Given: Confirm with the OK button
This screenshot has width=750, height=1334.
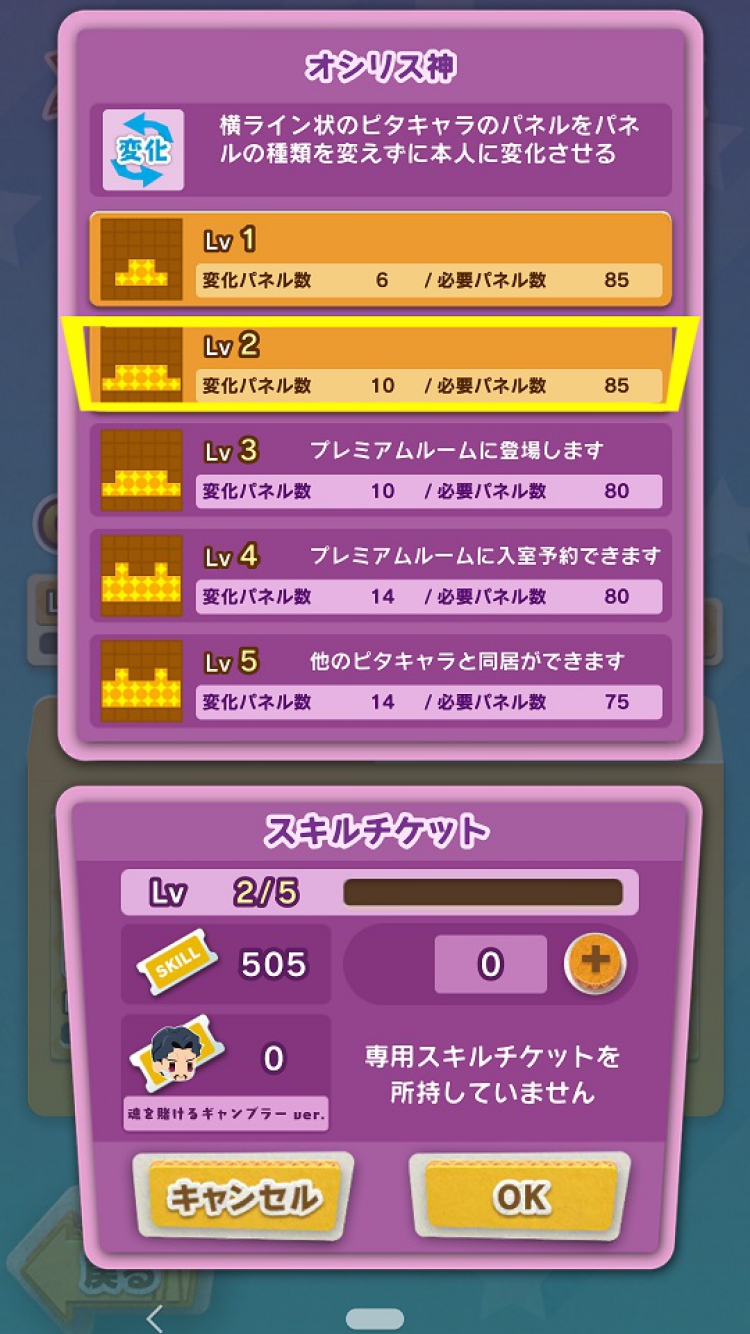Looking at the screenshot, I should click(521, 1196).
